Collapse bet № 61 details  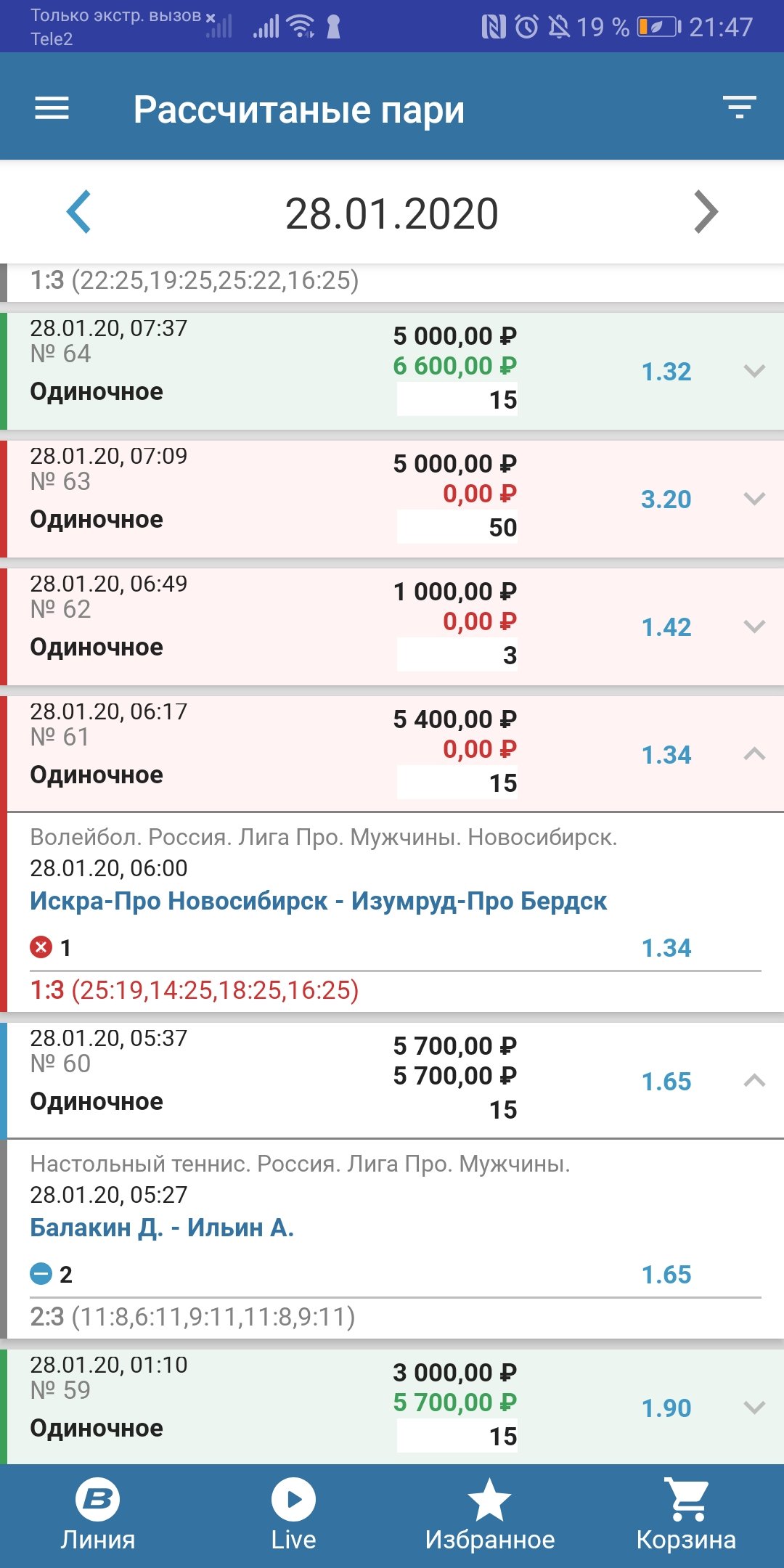point(754,755)
